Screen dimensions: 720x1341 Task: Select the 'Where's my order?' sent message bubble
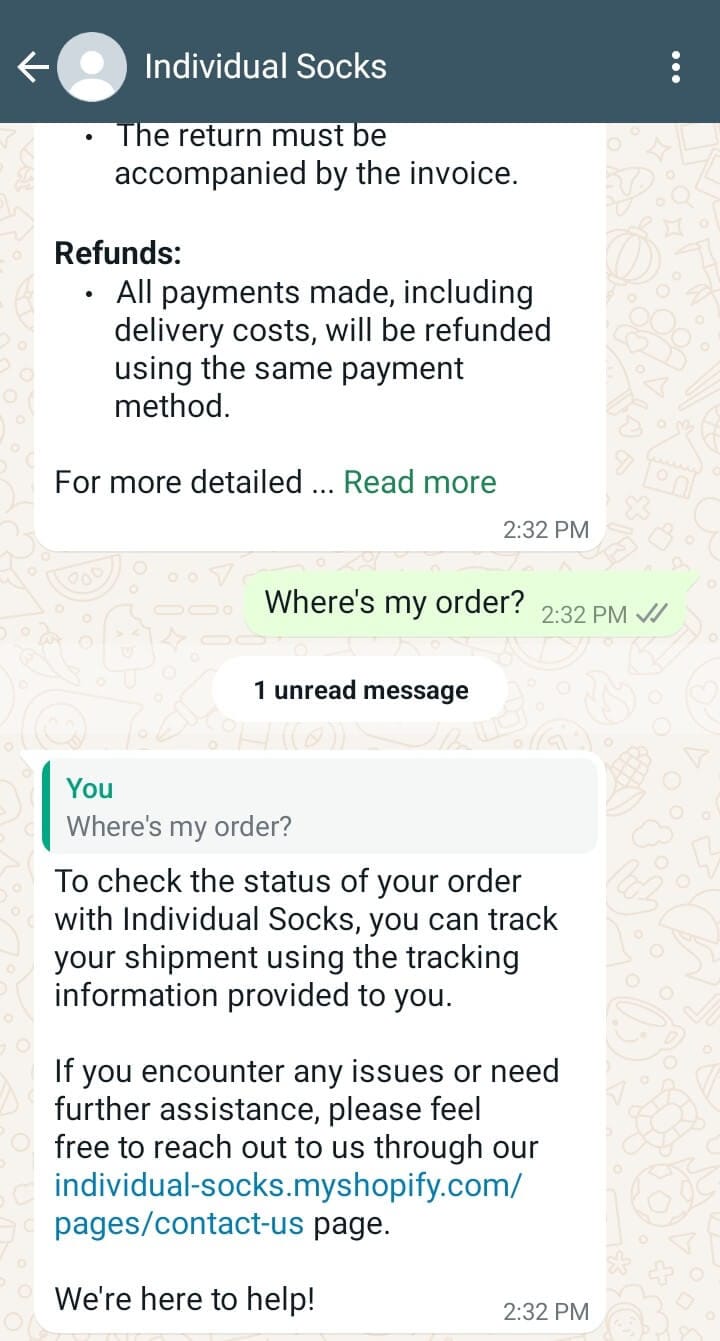point(392,601)
